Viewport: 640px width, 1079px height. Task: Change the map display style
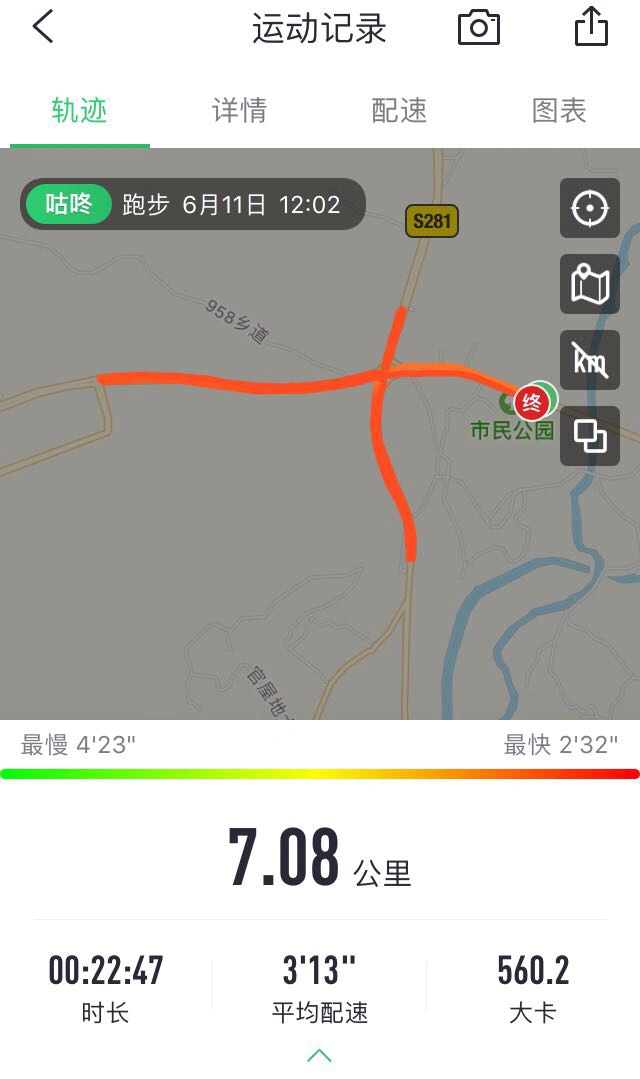[x=590, y=284]
